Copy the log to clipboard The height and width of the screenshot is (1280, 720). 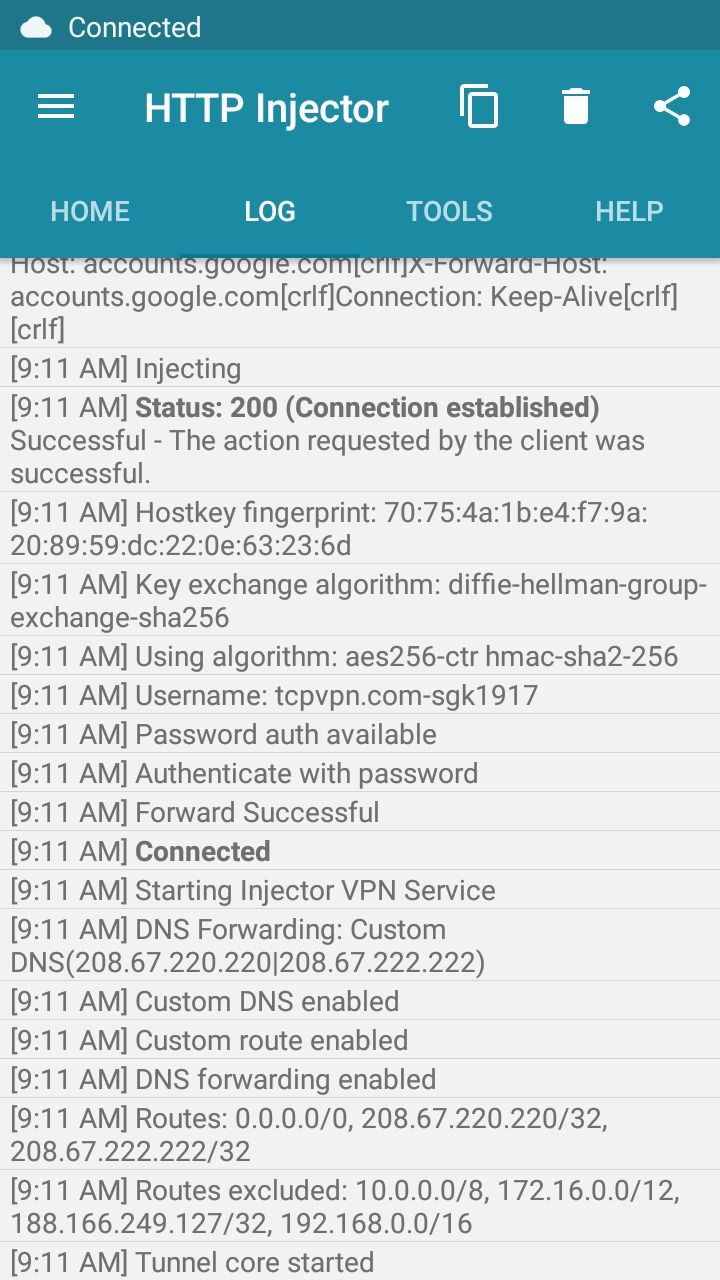coord(479,106)
